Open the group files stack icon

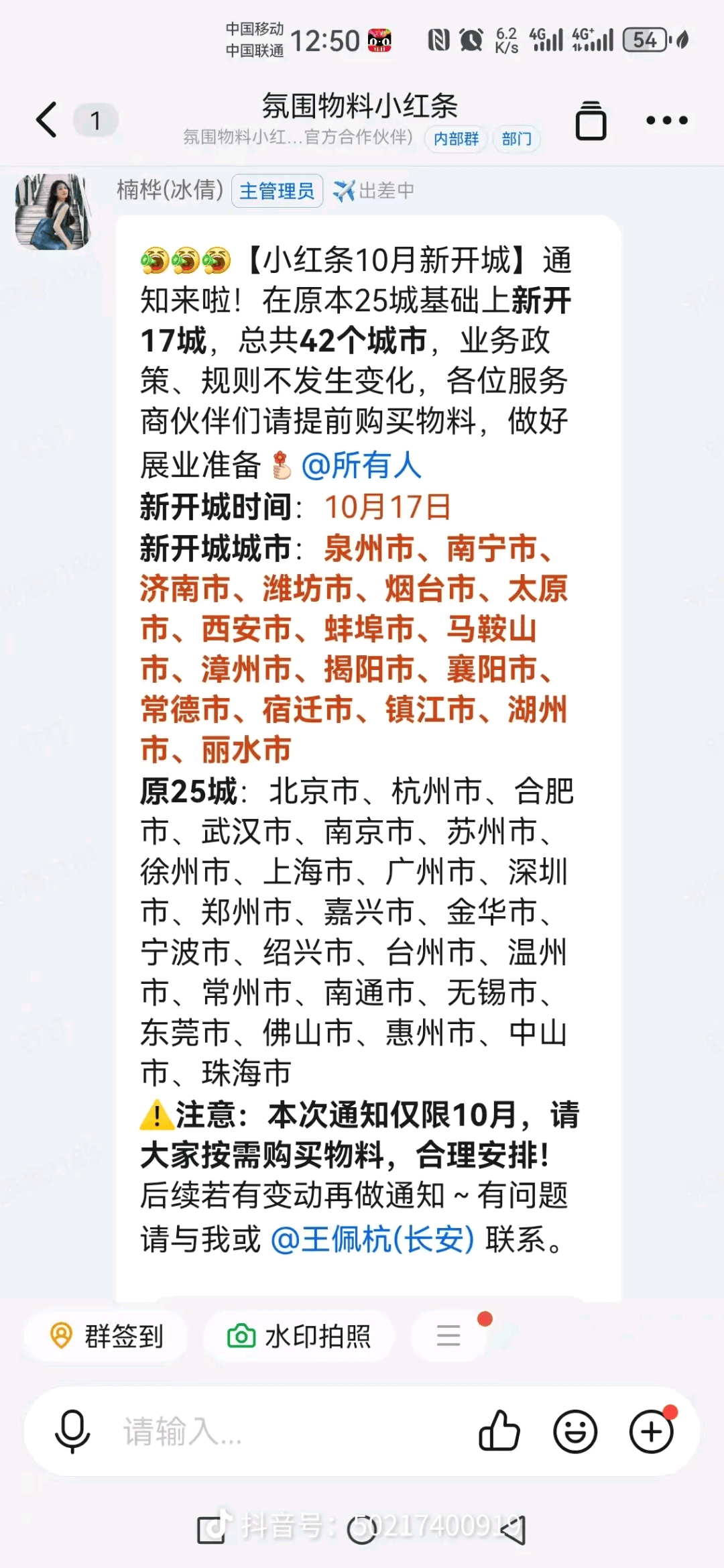tap(591, 121)
